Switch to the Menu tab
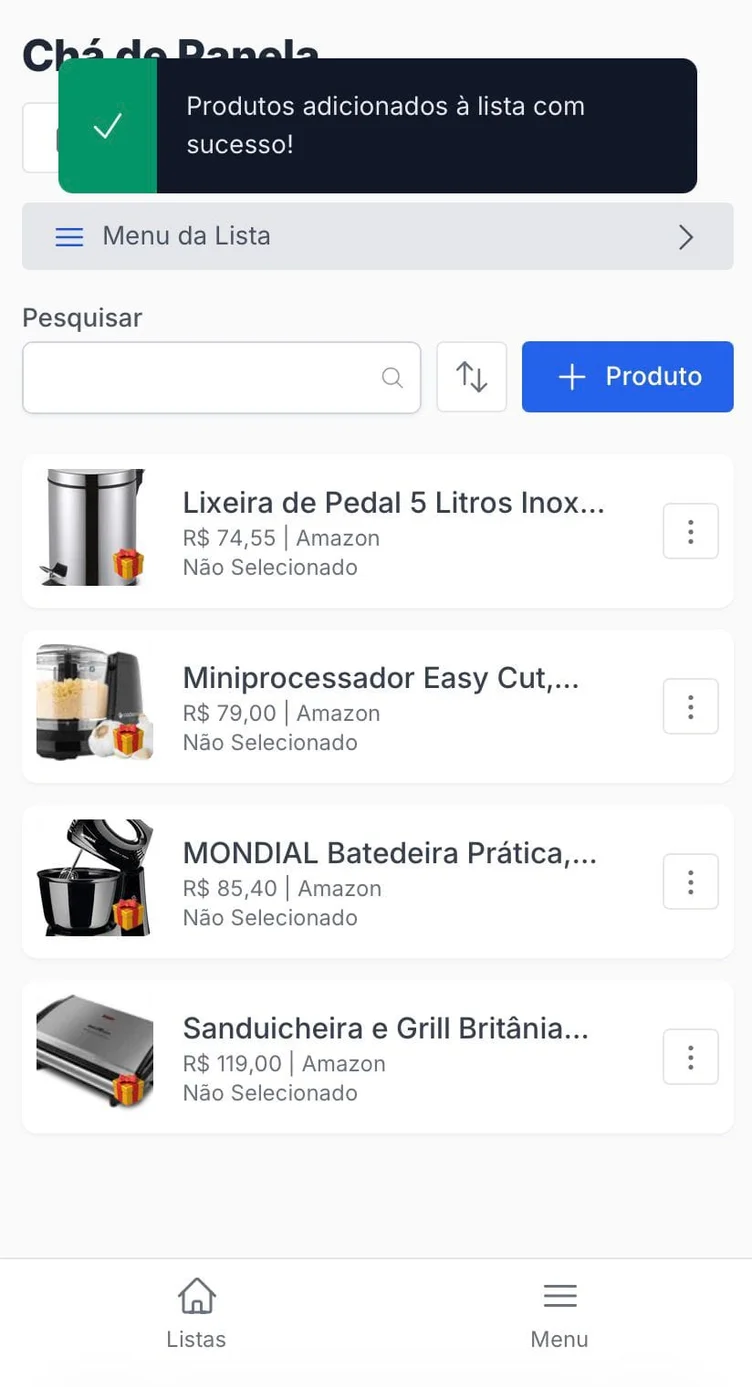The height and width of the screenshot is (1387, 752). tap(559, 1314)
